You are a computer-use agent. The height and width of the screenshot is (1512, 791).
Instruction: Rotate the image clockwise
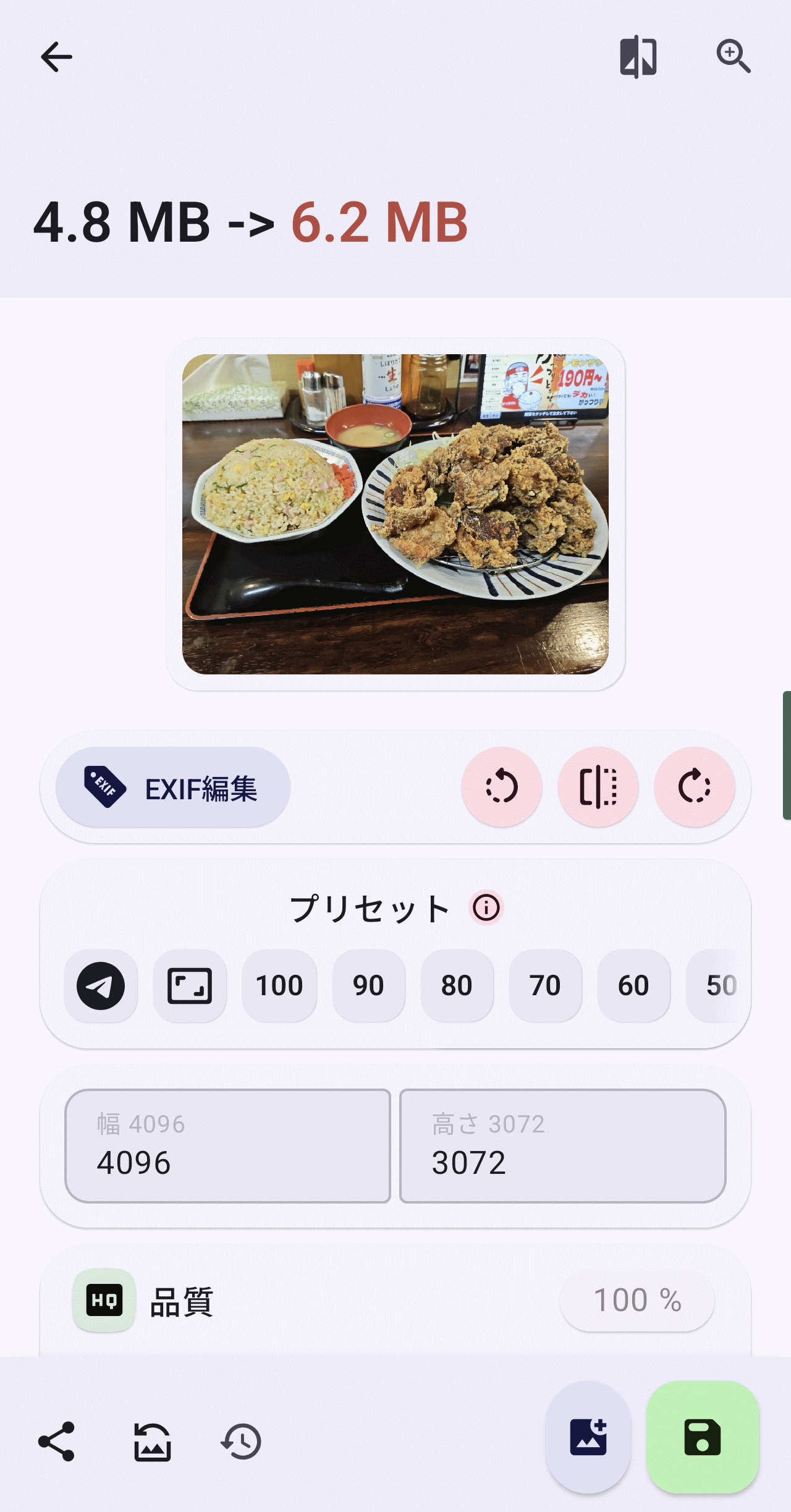694,787
